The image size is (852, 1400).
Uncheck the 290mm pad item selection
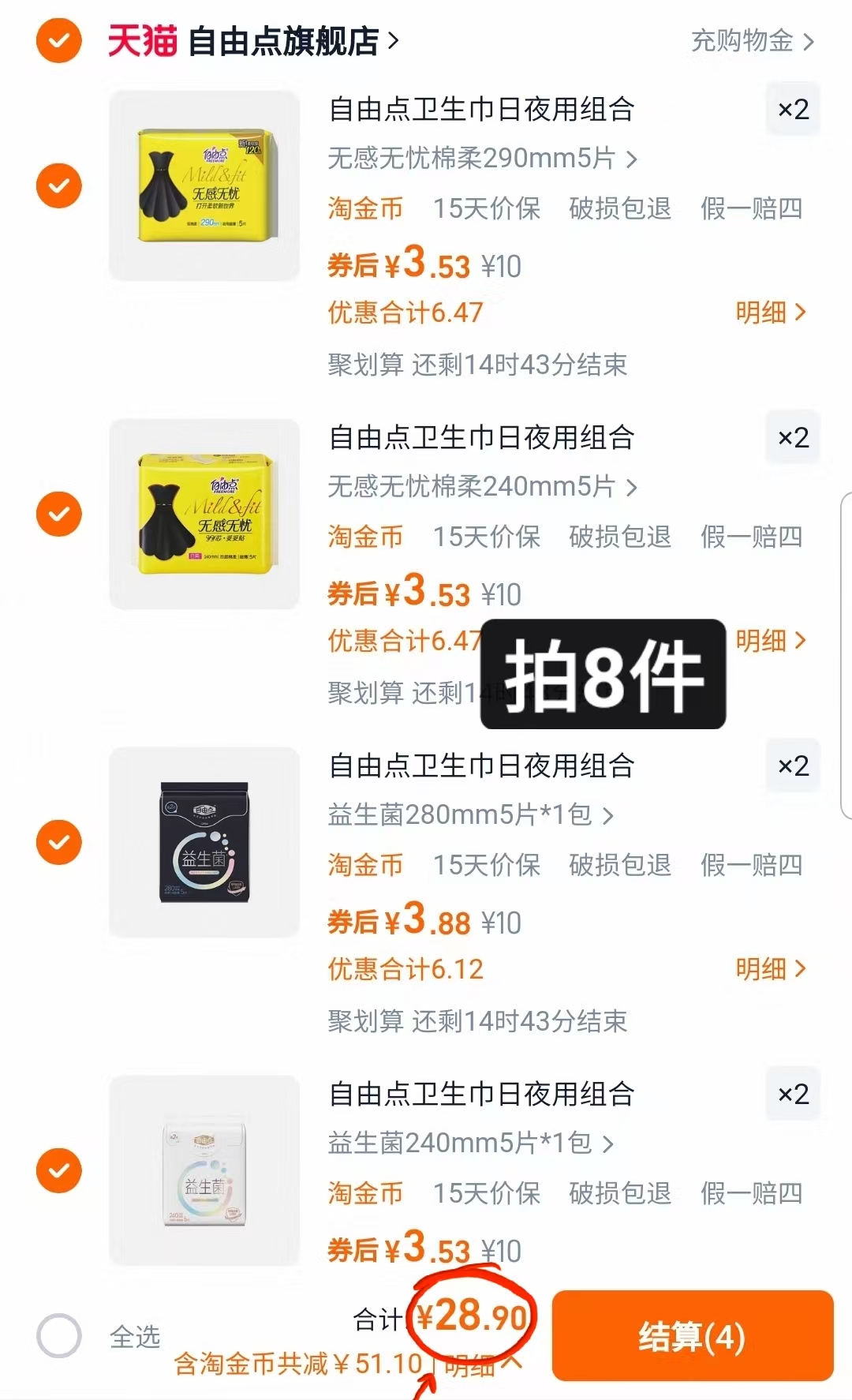pyautogui.click(x=58, y=185)
